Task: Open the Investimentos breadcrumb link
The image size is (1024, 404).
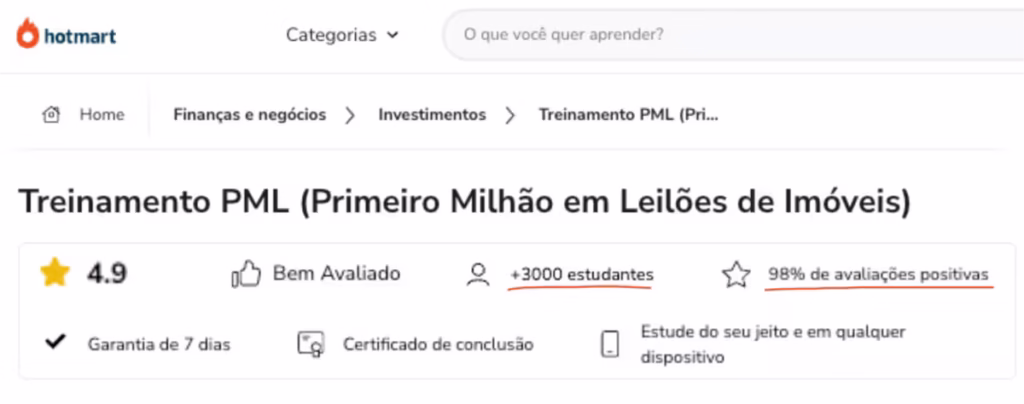Action: click(x=432, y=115)
